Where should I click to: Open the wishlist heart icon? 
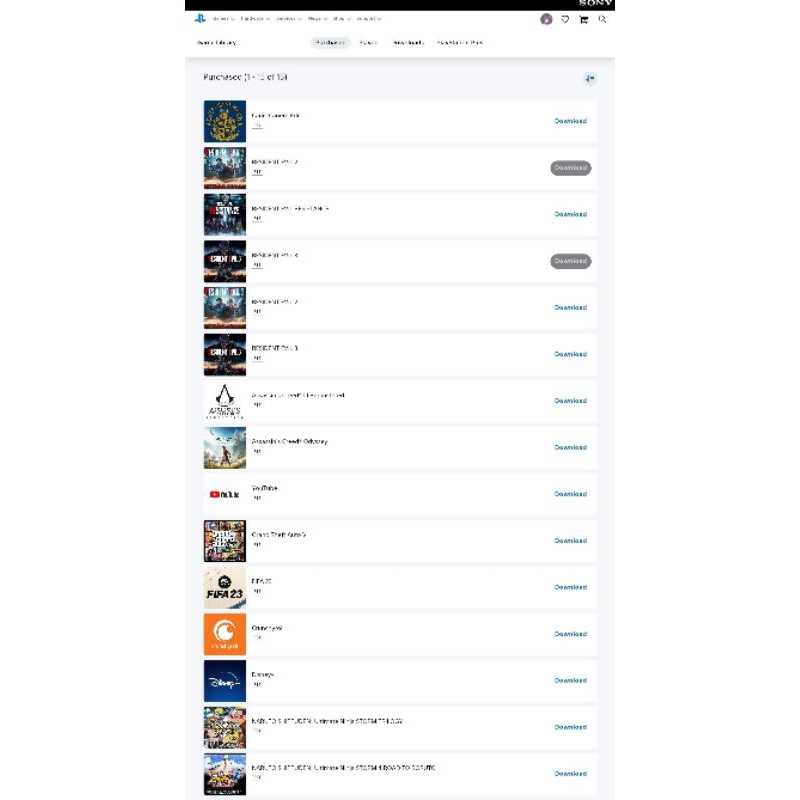pos(565,19)
